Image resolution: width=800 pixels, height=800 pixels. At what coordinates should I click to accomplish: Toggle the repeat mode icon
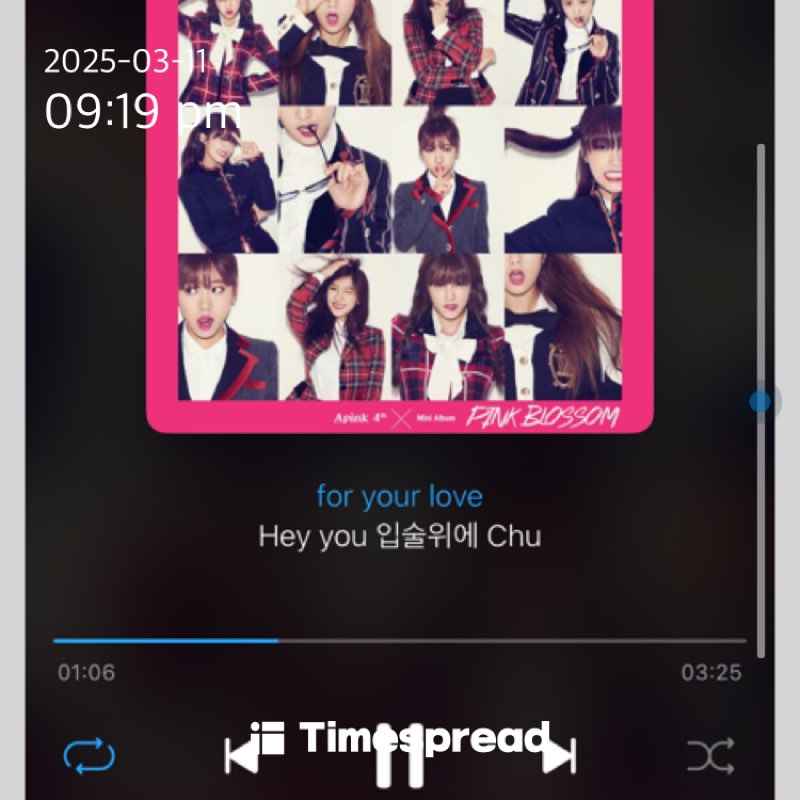(89, 756)
